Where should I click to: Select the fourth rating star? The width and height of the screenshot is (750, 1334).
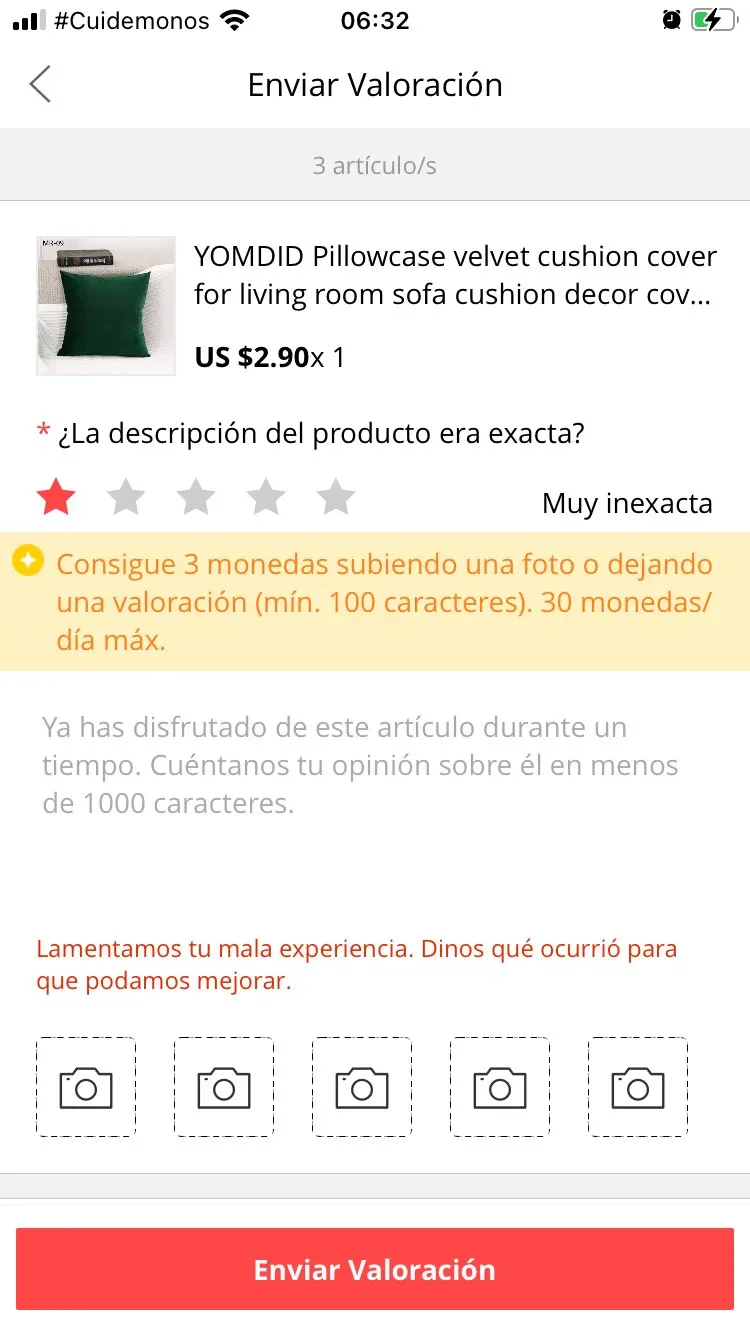[266, 497]
